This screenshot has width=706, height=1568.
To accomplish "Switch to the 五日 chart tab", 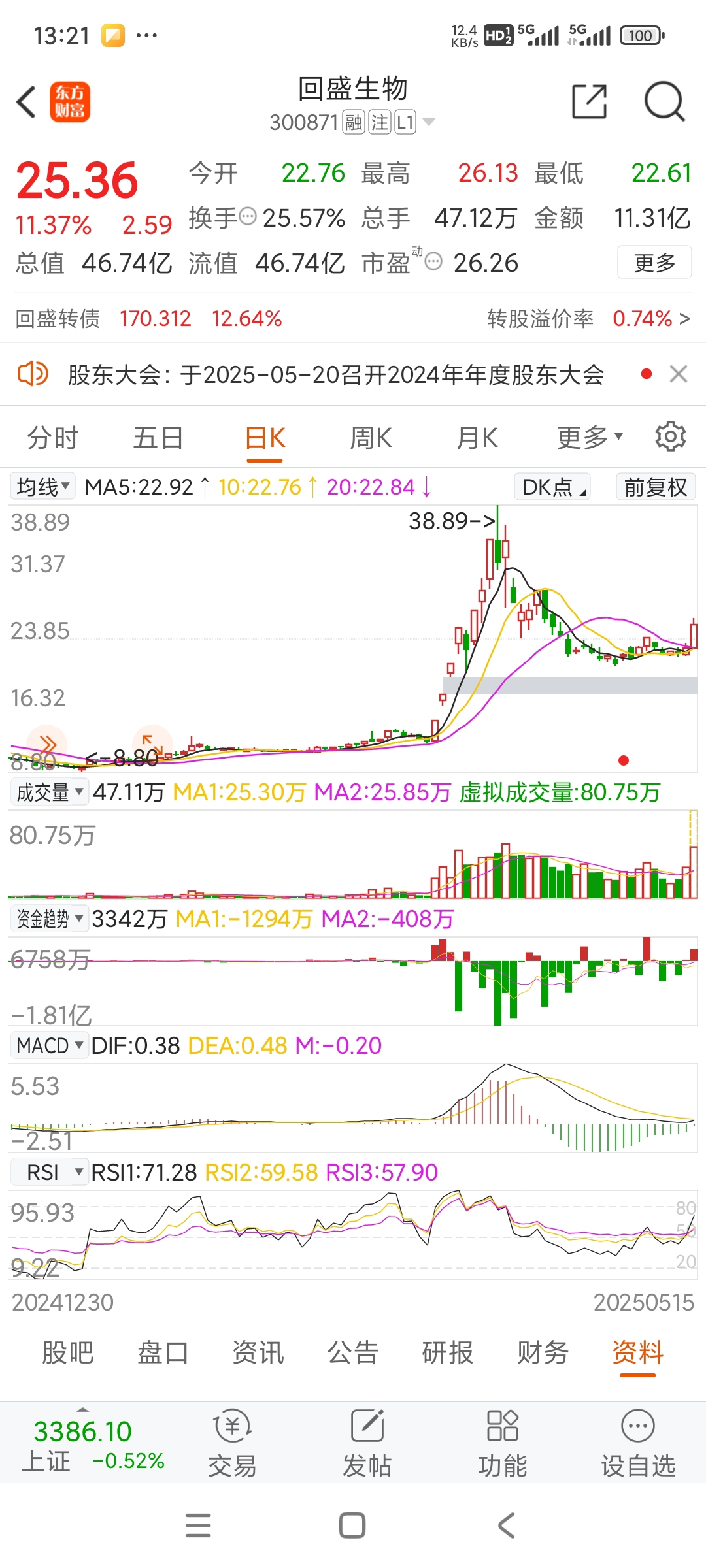I will pos(158,438).
